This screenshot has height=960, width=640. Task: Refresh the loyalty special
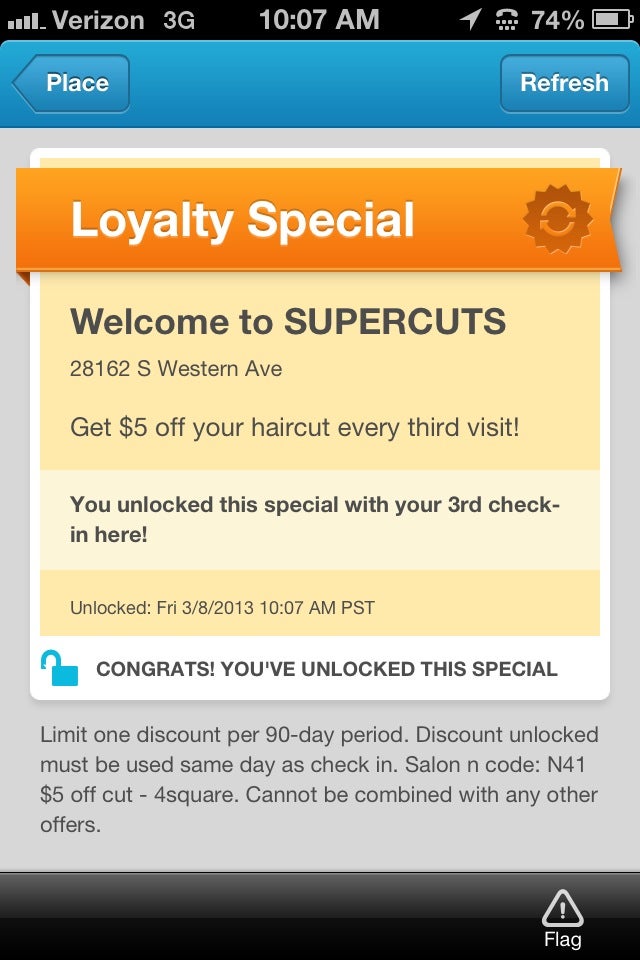click(563, 83)
